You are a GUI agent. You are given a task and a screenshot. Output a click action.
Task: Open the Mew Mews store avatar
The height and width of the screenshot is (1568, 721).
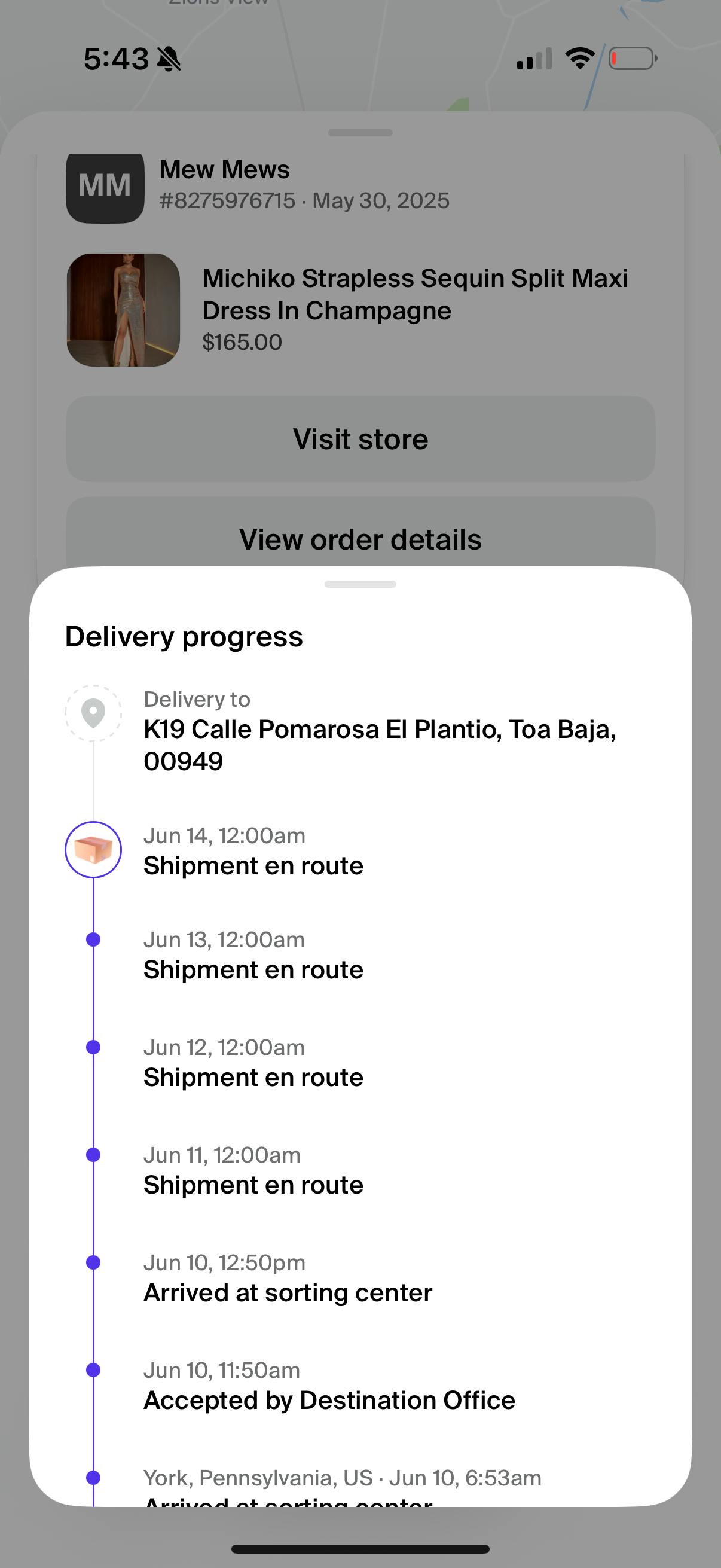[x=105, y=188]
